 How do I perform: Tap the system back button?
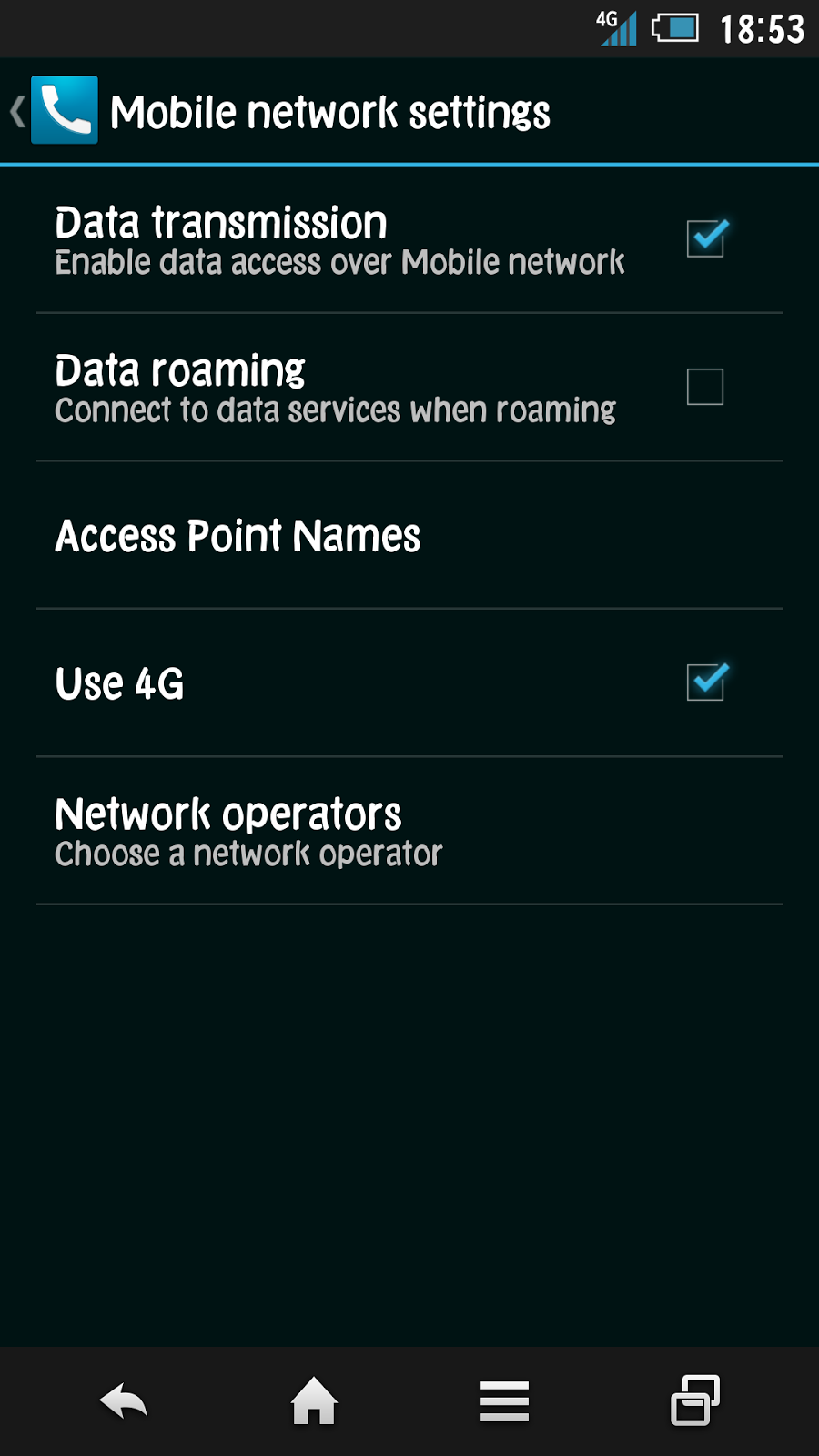pos(124,1401)
